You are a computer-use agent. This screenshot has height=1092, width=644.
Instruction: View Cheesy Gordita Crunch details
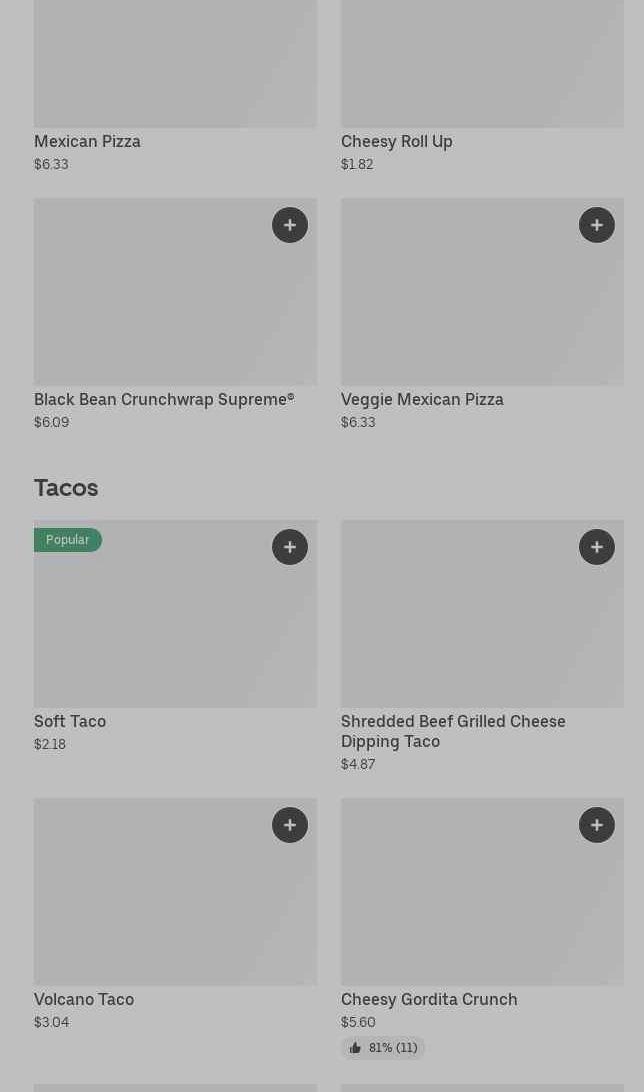pos(482,928)
